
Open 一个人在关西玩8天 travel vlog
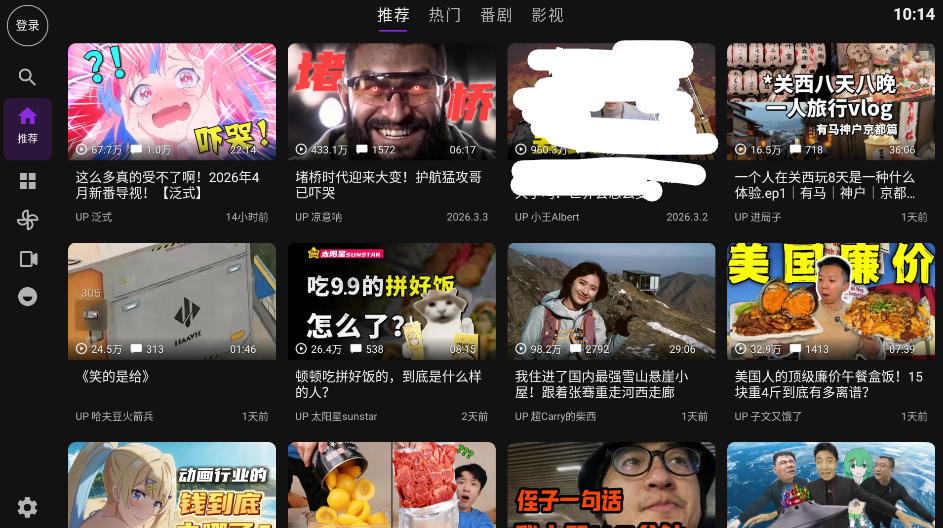[x=830, y=101]
